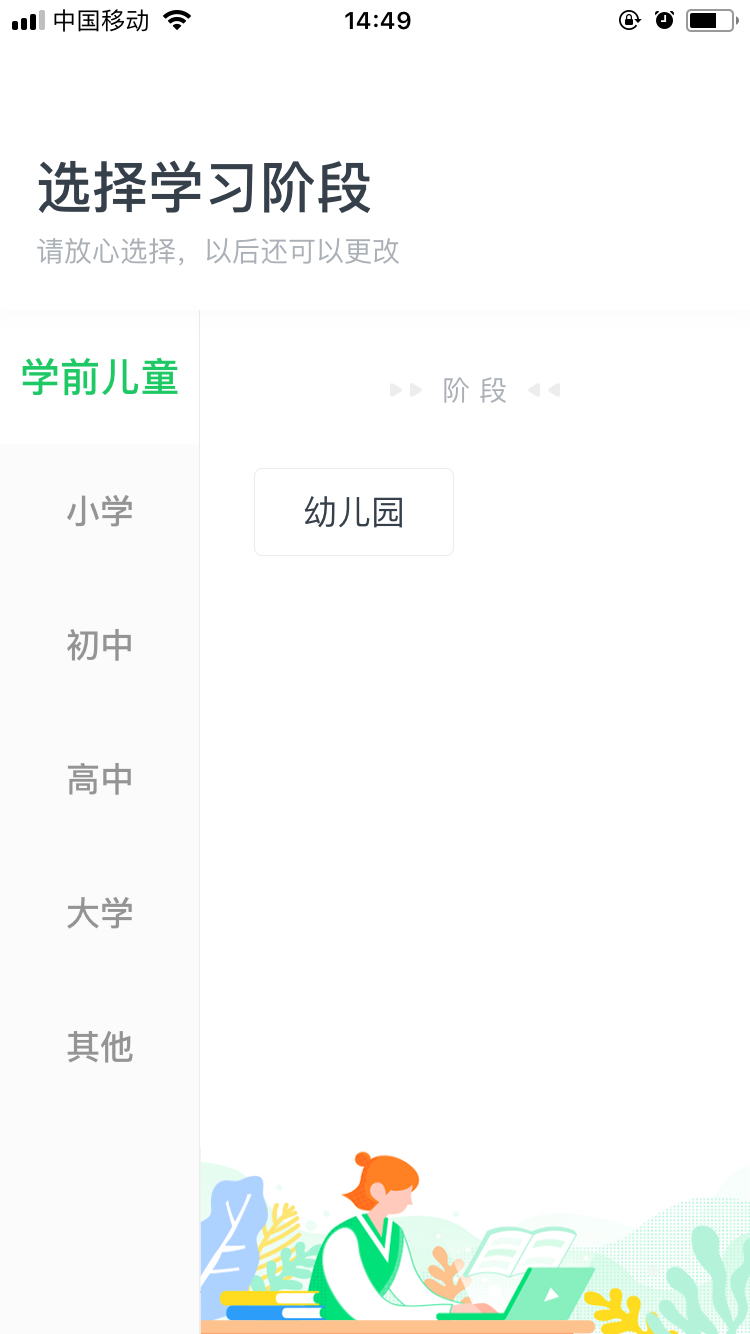This screenshot has width=750, height=1334.
Task: Select the 其他 category
Action: pos(100,1047)
